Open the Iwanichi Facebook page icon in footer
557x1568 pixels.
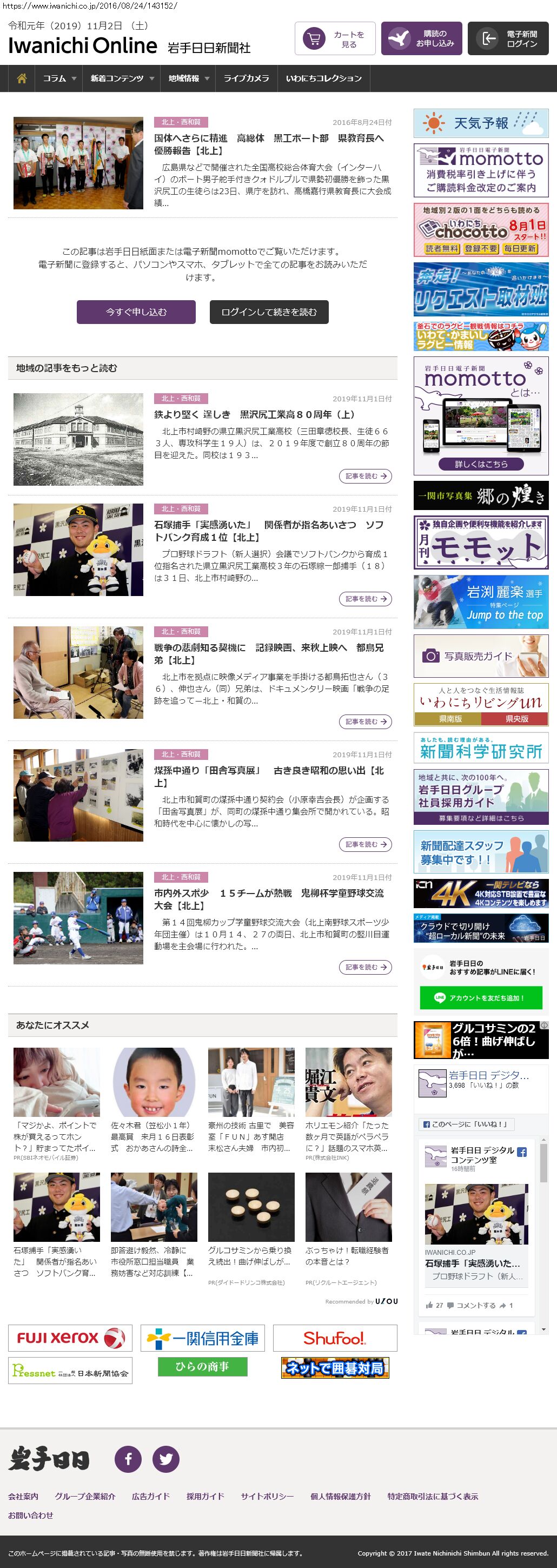129,1459
